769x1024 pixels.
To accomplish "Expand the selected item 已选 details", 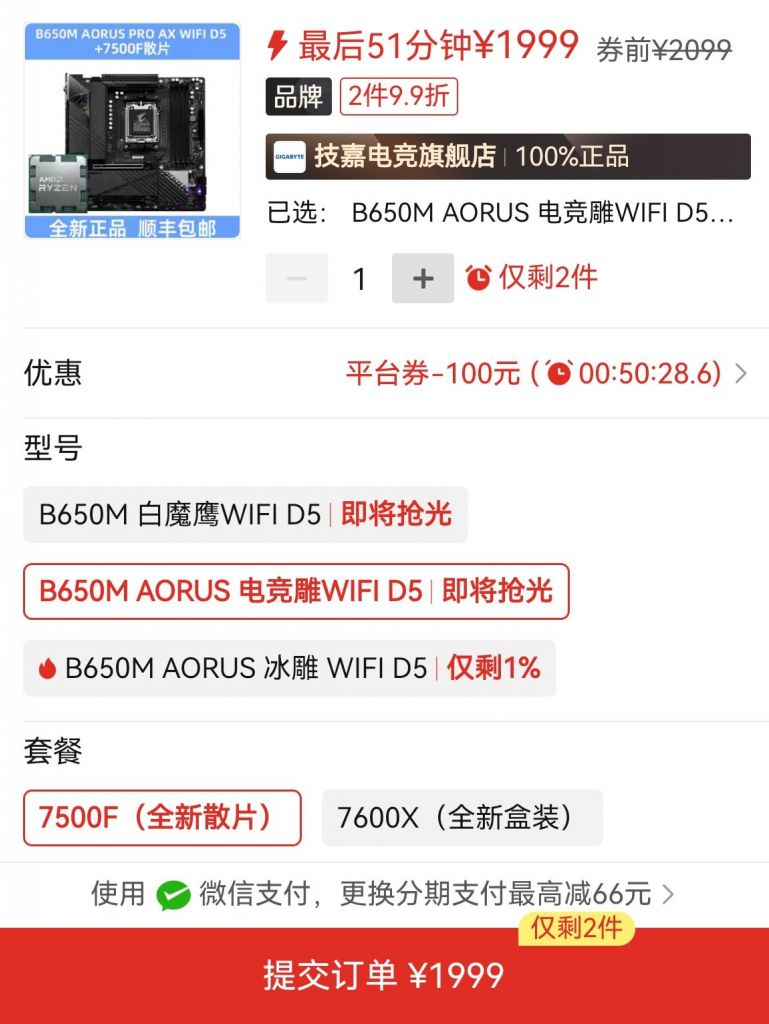I will 500,211.
